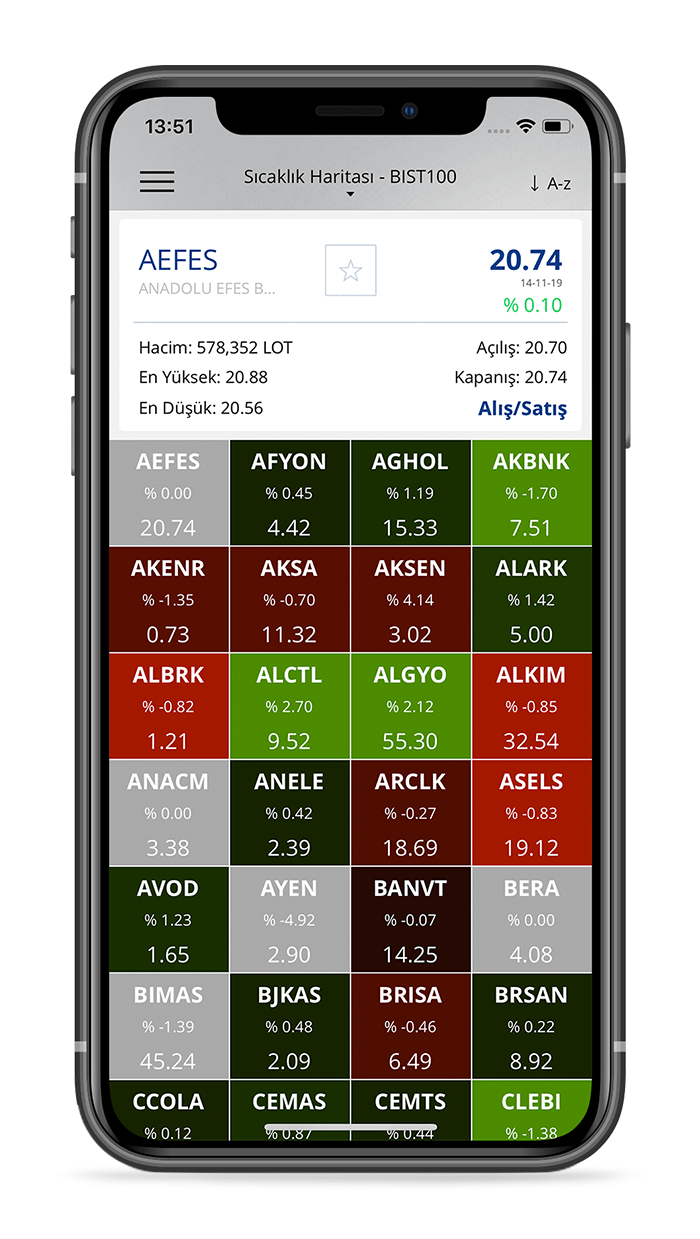700x1239 pixels.
Task: Open the BRSAN stock tile
Action: coord(531,1027)
